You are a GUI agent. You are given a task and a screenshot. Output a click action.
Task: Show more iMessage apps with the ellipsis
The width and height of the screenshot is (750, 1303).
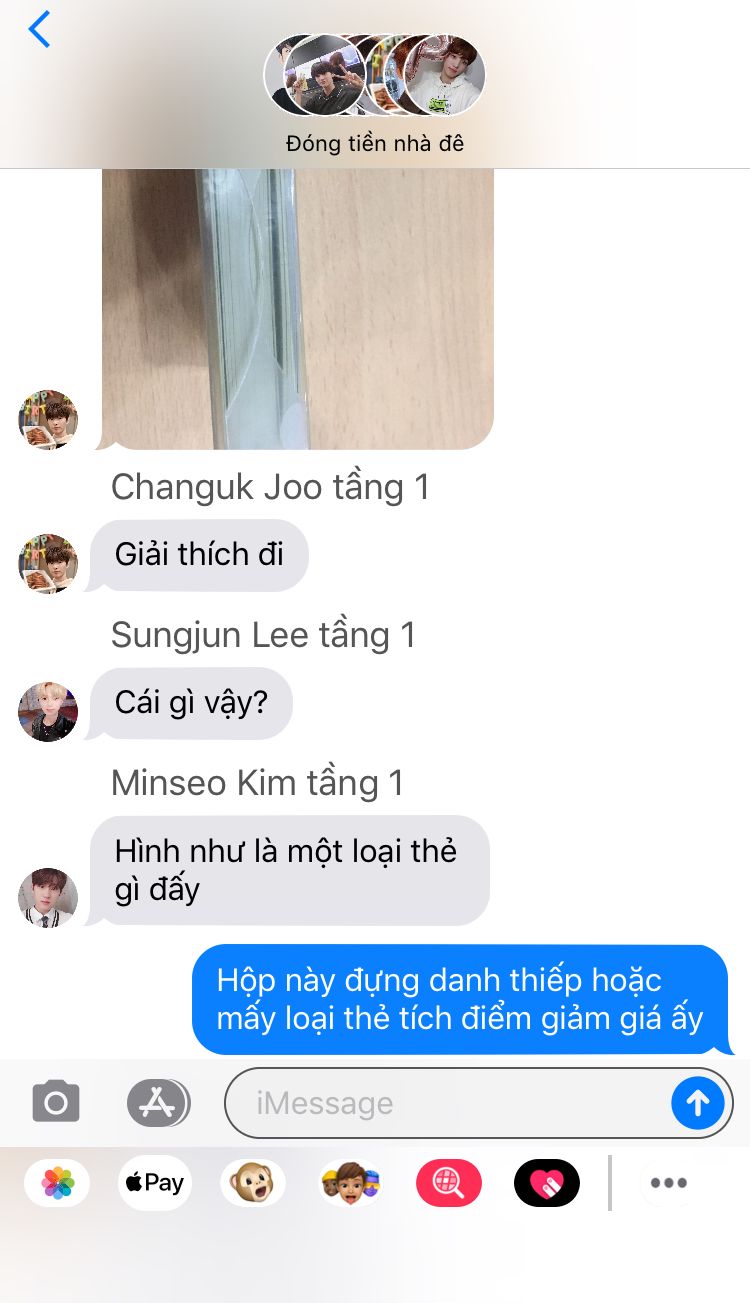[668, 1184]
